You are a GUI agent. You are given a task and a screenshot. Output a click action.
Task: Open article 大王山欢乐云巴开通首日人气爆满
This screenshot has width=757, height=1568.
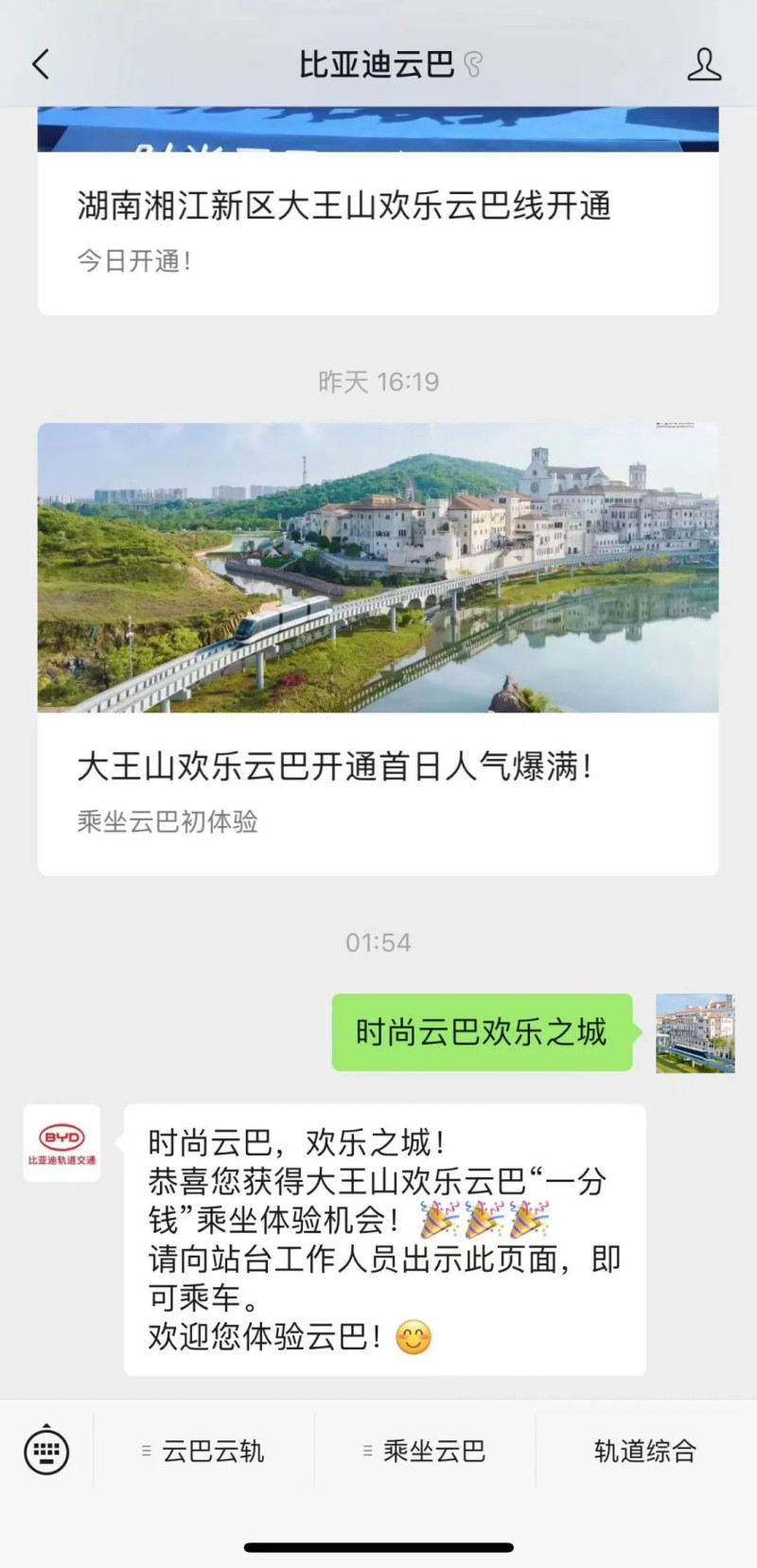[335, 766]
